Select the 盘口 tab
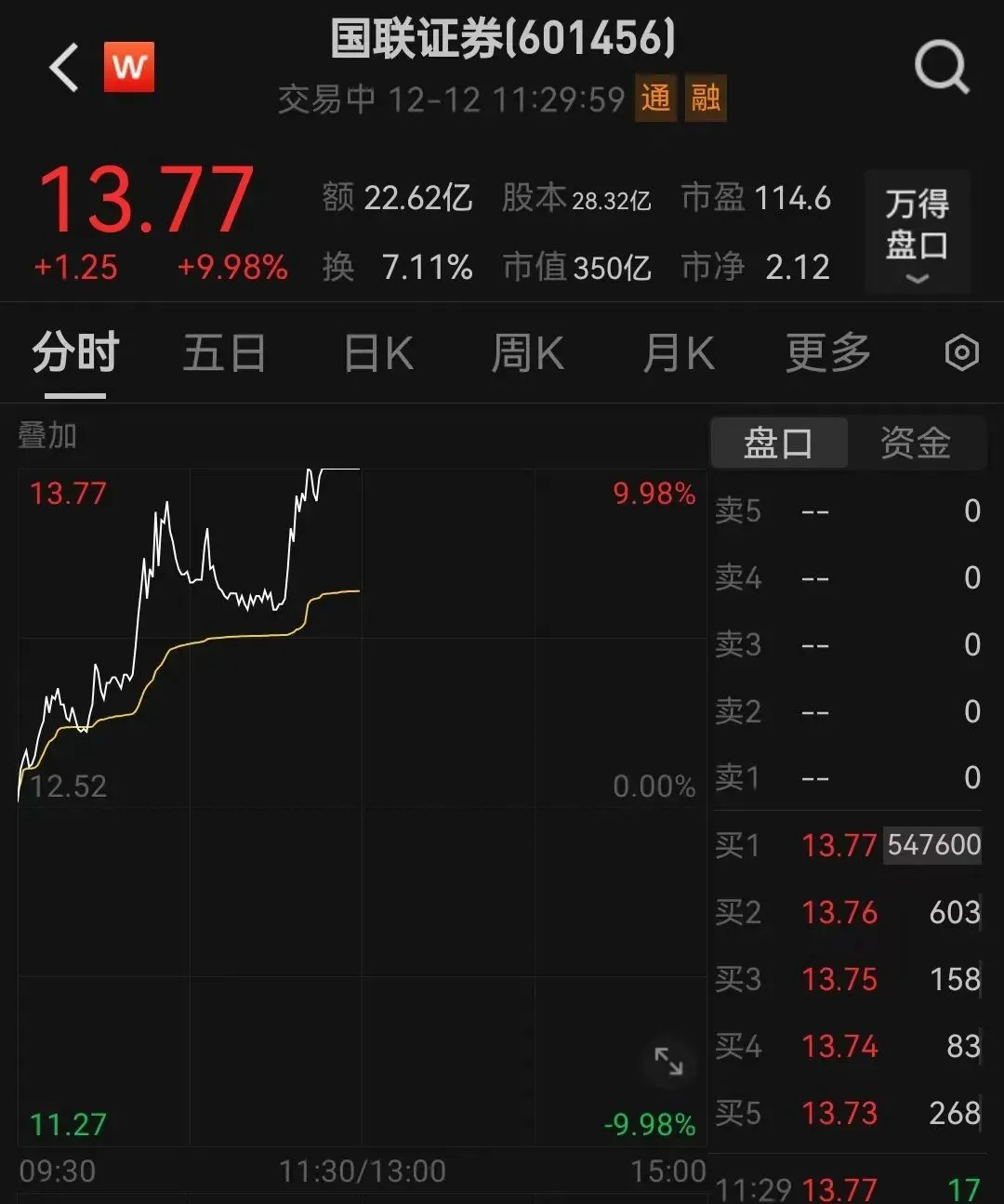 pyautogui.click(x=779, y=443)
